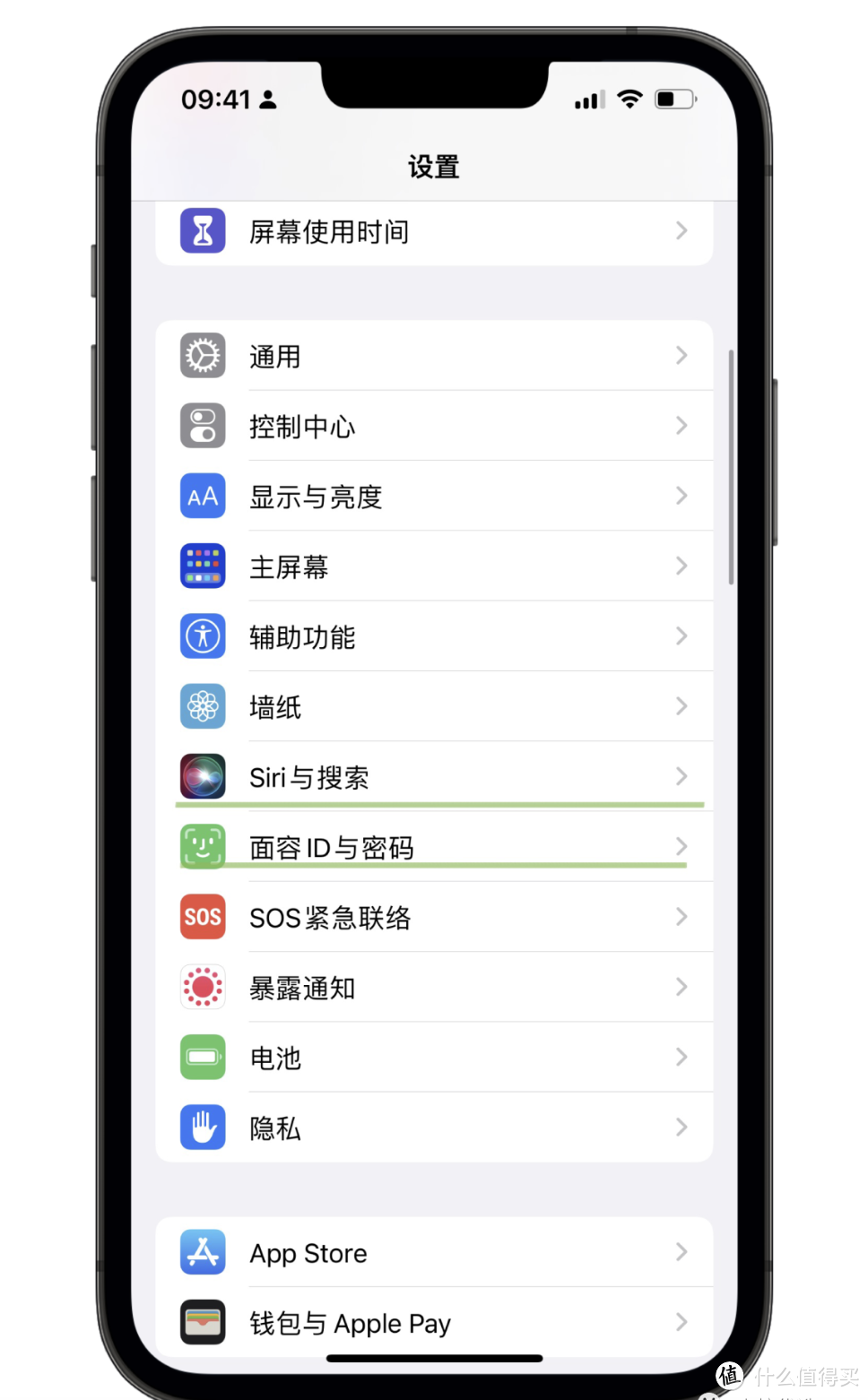The image size is (868, 1400).
Task: Open 暴露通知 settings
Action: coord(434,987)
